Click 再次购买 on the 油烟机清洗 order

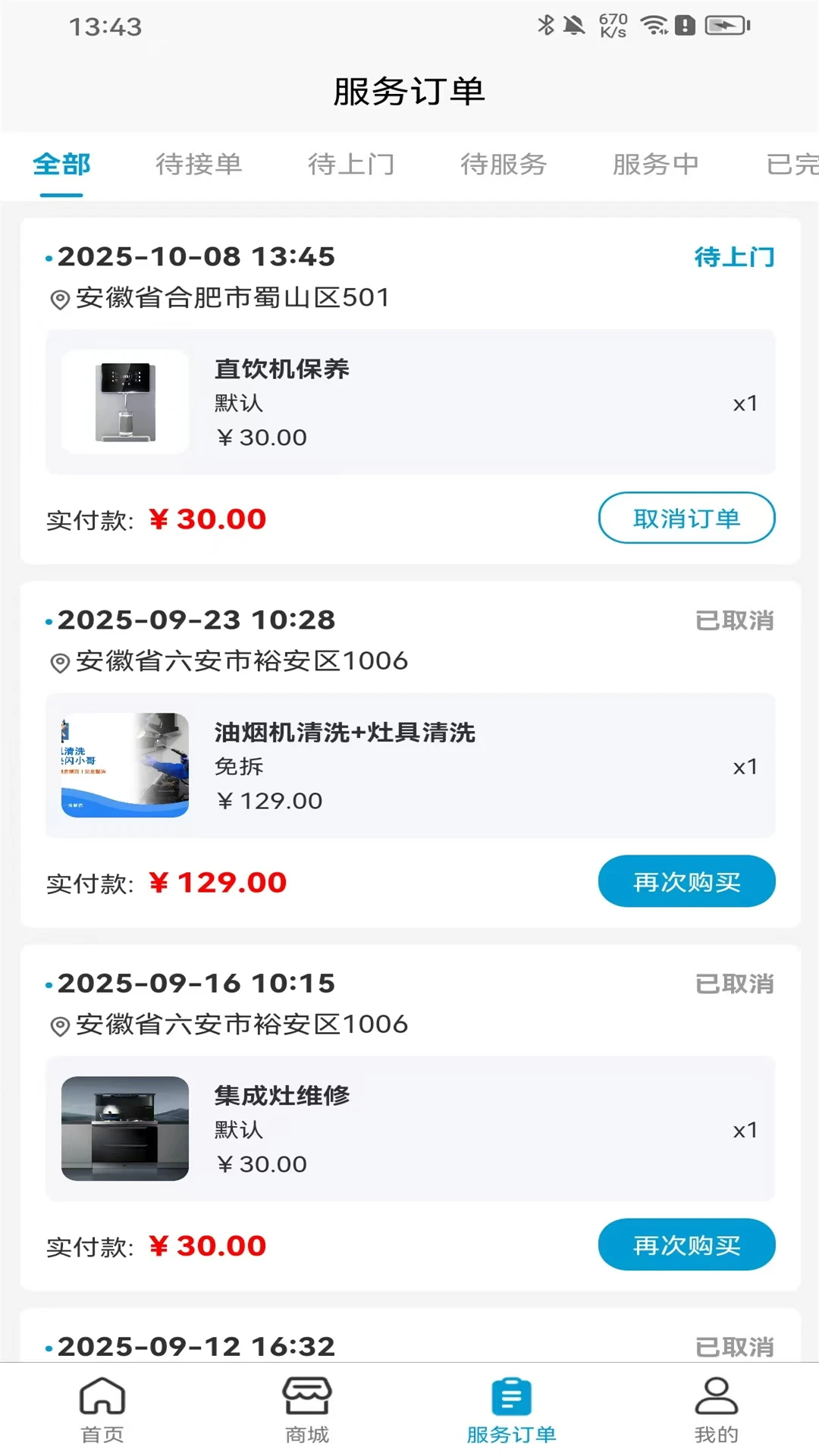point(686,881)
